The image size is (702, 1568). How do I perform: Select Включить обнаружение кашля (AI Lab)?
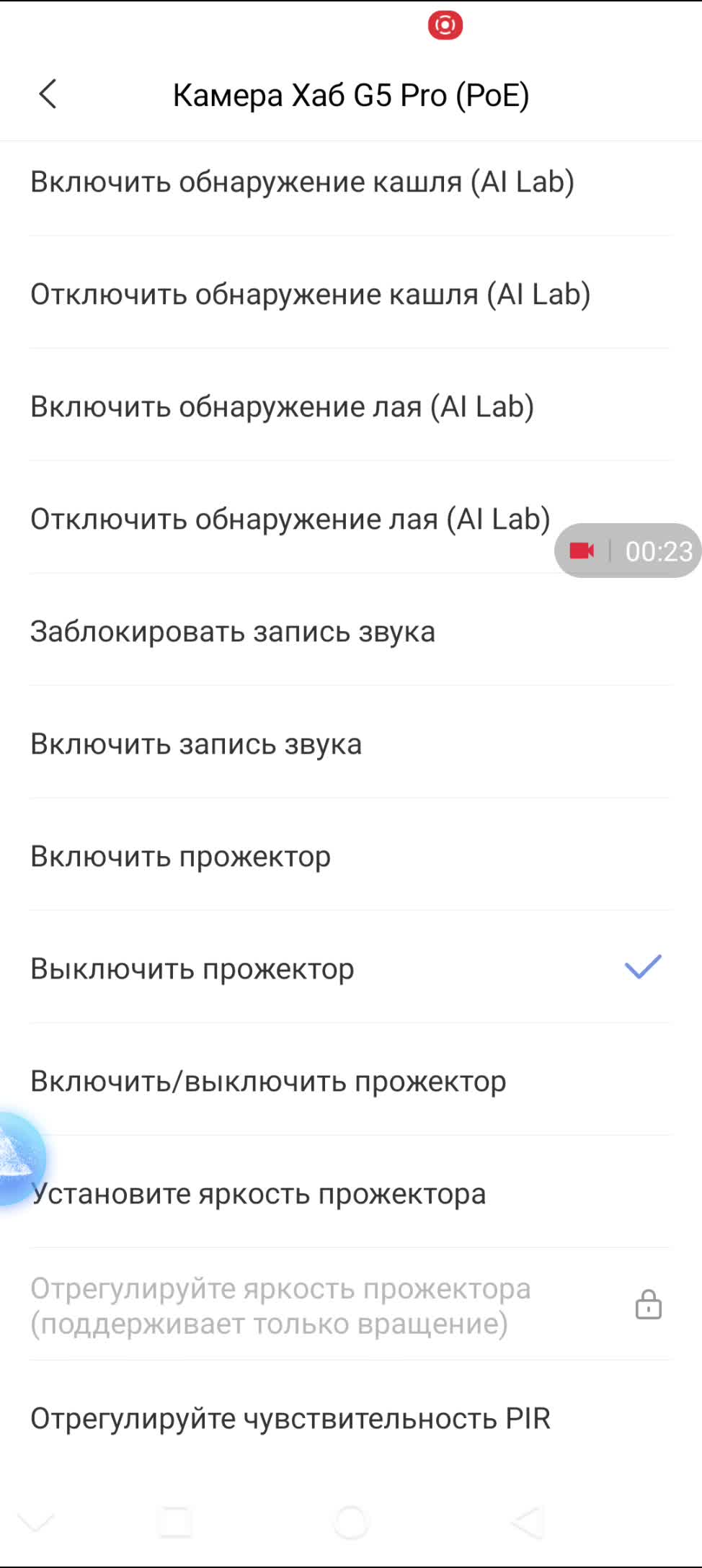pyautogui.click(x=351, y=182)
